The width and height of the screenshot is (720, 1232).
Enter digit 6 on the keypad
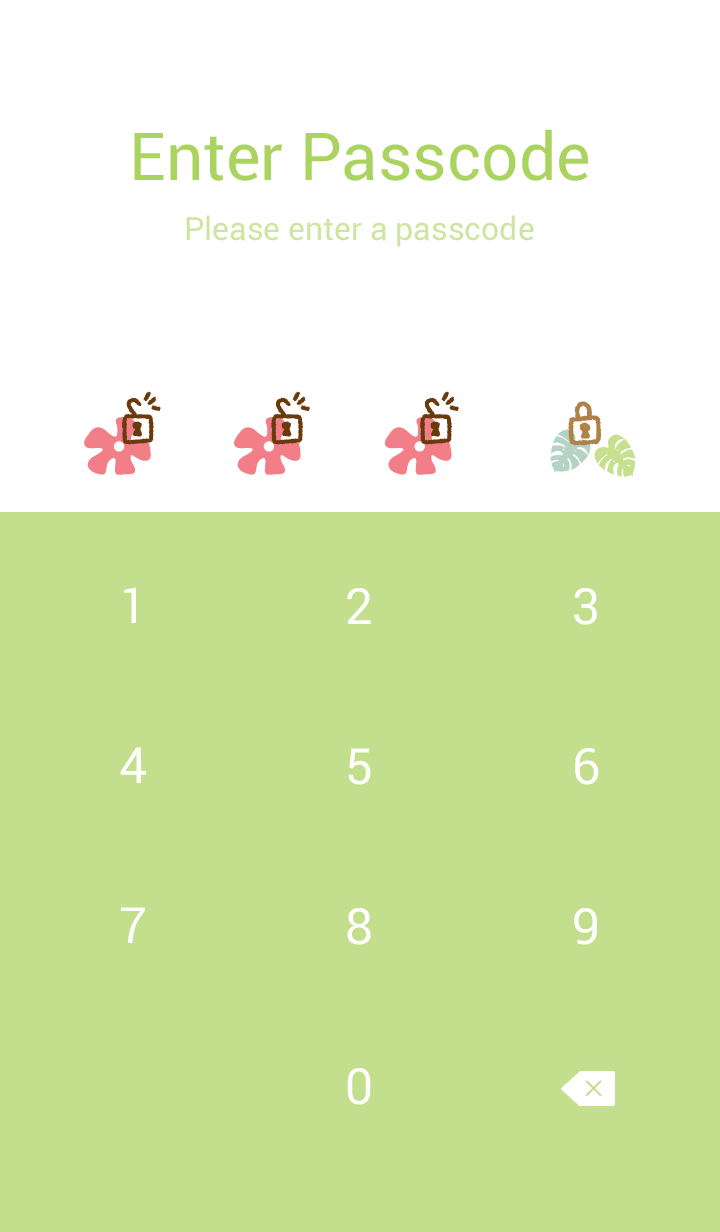tap(586, 767)
